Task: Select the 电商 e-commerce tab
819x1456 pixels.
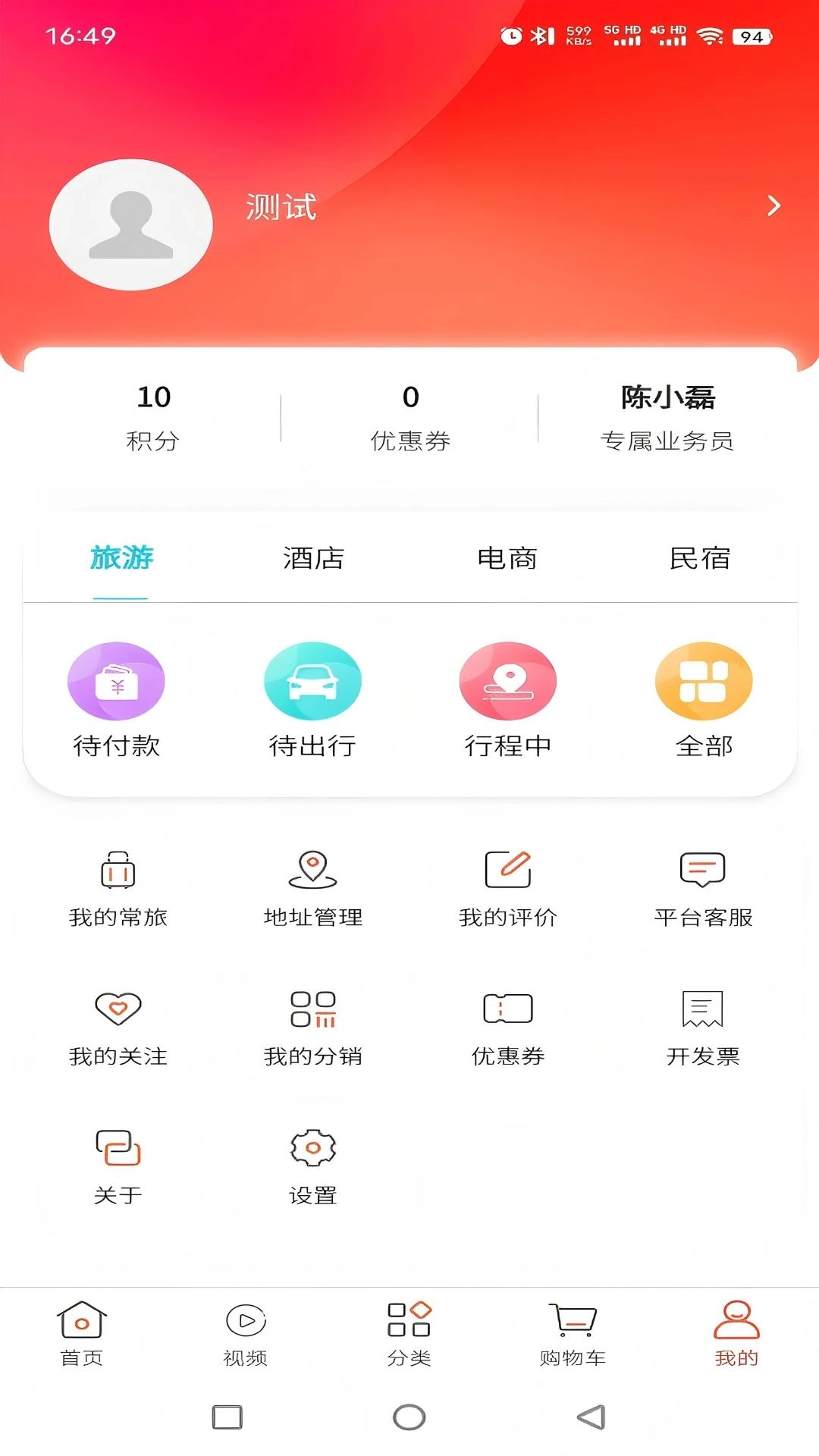Action: click(507, 559)
